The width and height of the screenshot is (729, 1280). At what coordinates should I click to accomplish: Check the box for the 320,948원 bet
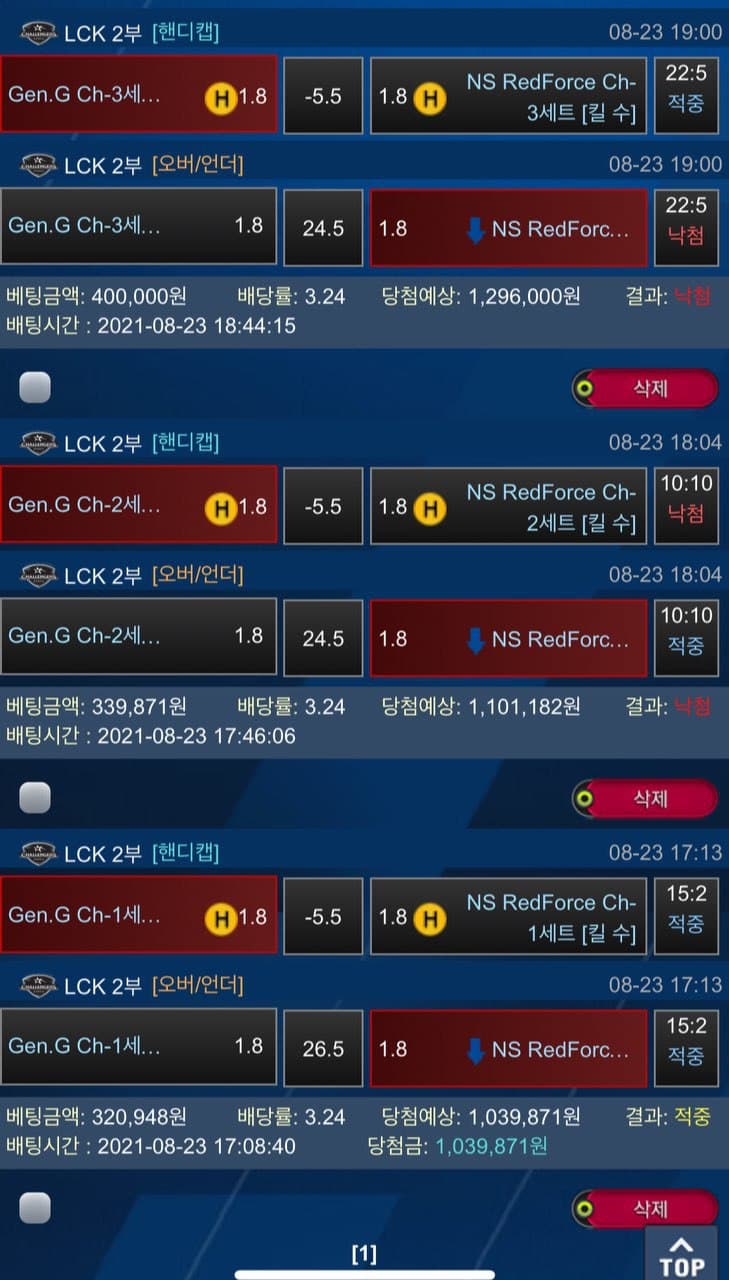[x=35, y=1208]
